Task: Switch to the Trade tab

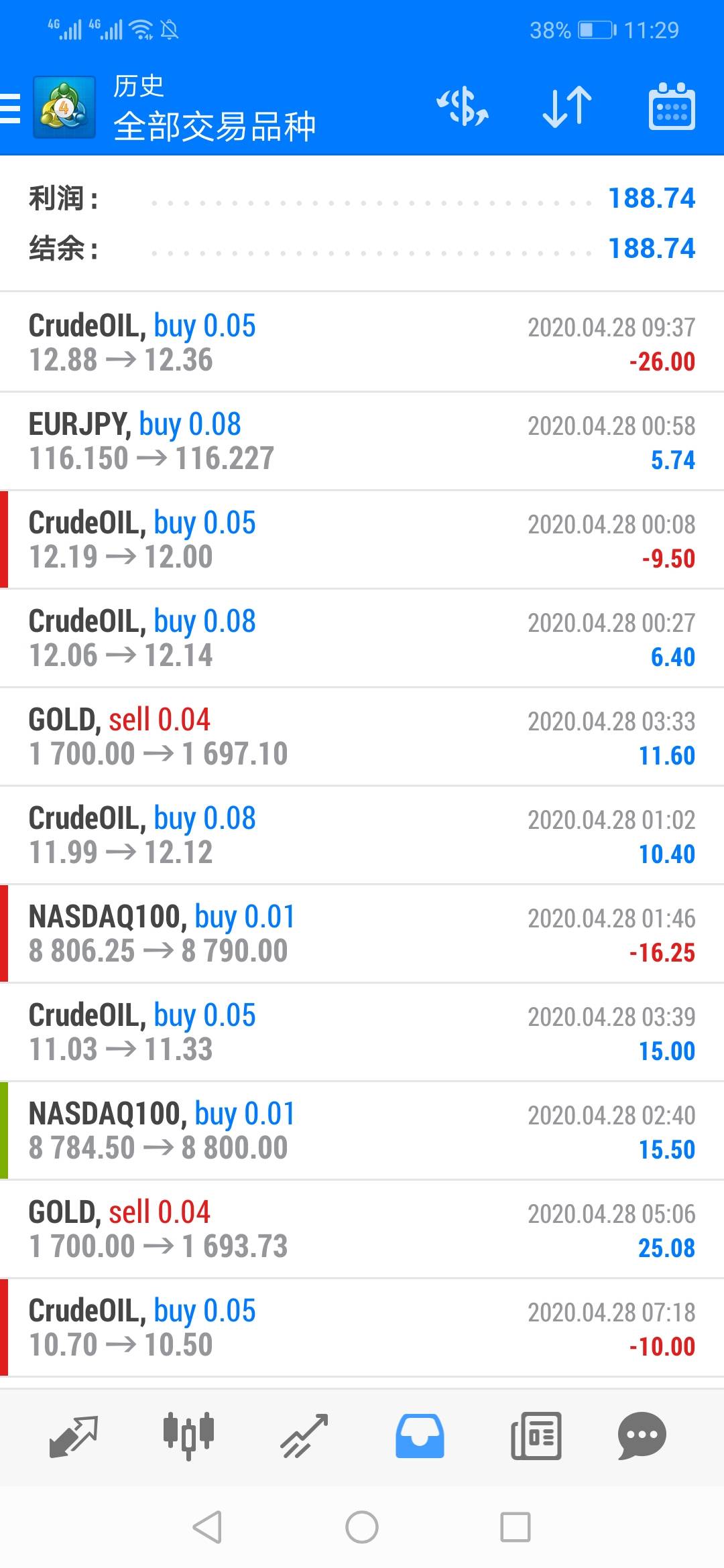Action: pyautogui.click(x=304, y=1435)
